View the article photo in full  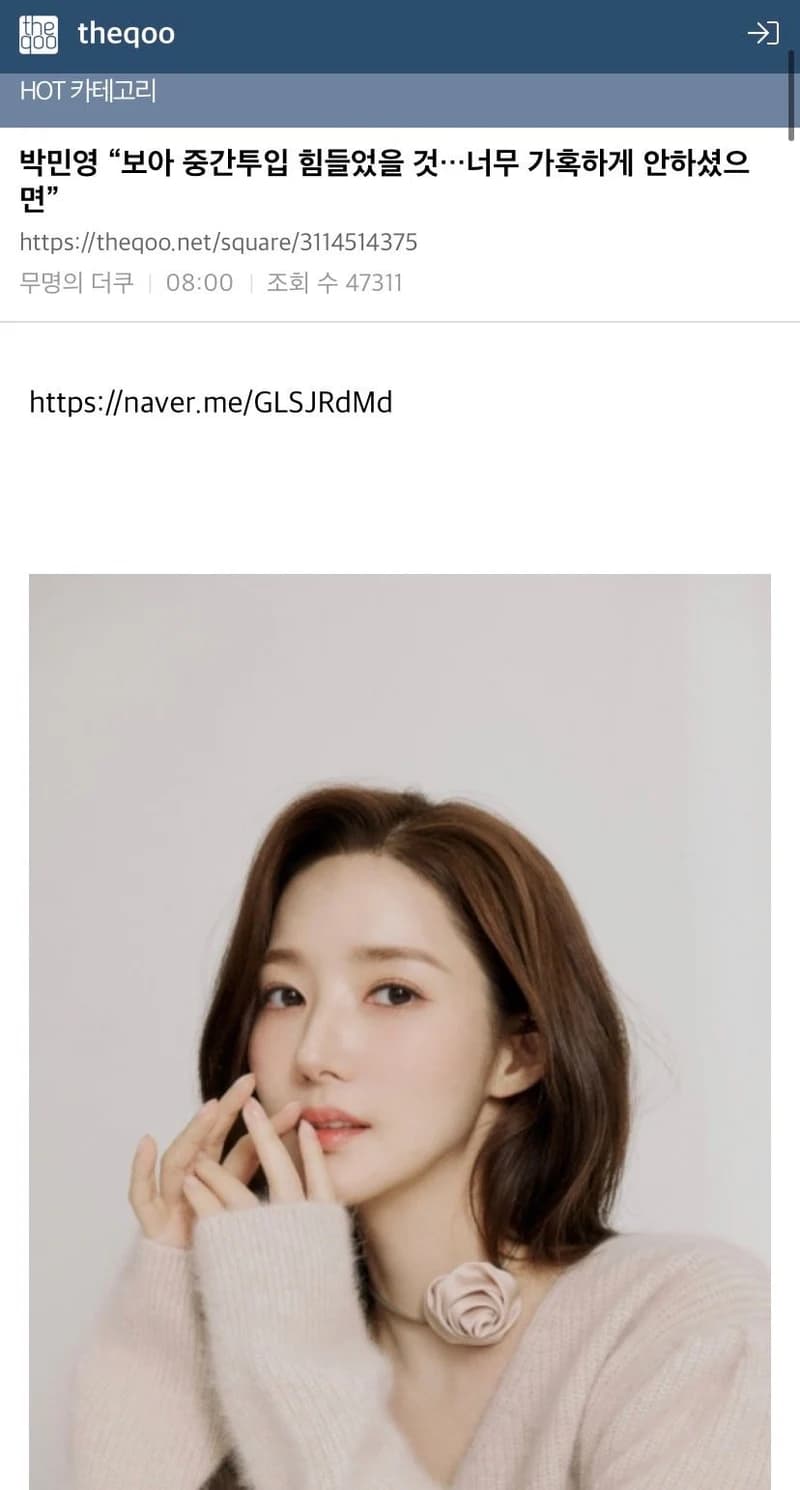click(x=400, y=1031)
